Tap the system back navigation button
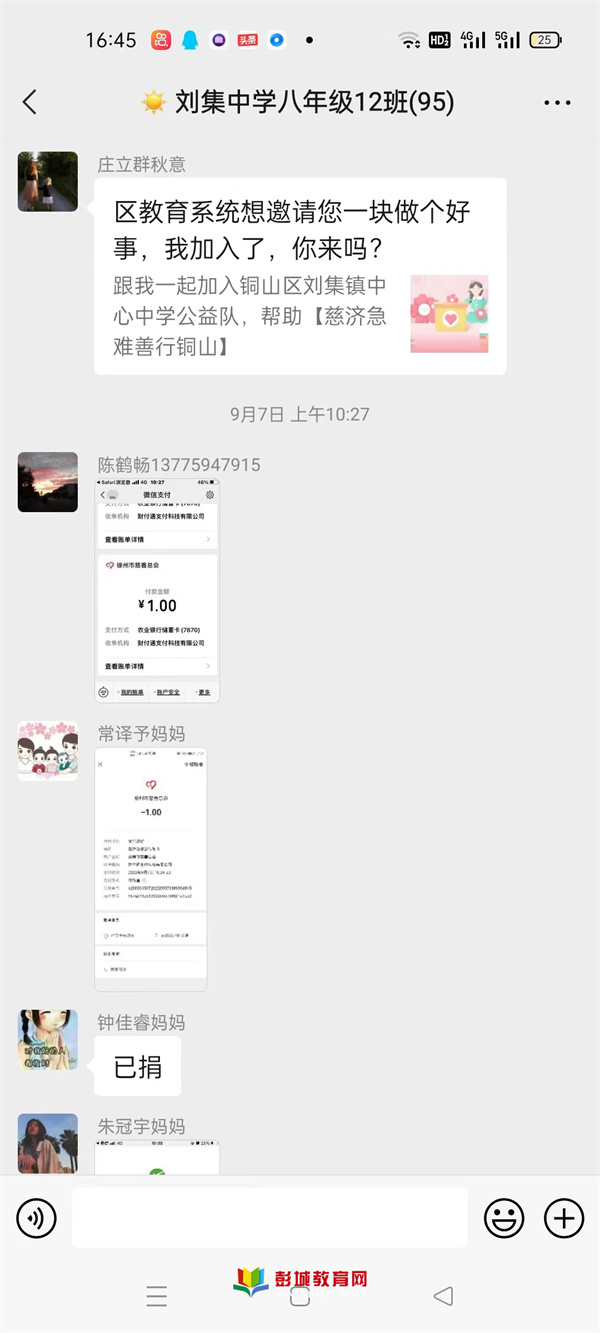This screenshot has width=600, height=1333. point(443,1296)
